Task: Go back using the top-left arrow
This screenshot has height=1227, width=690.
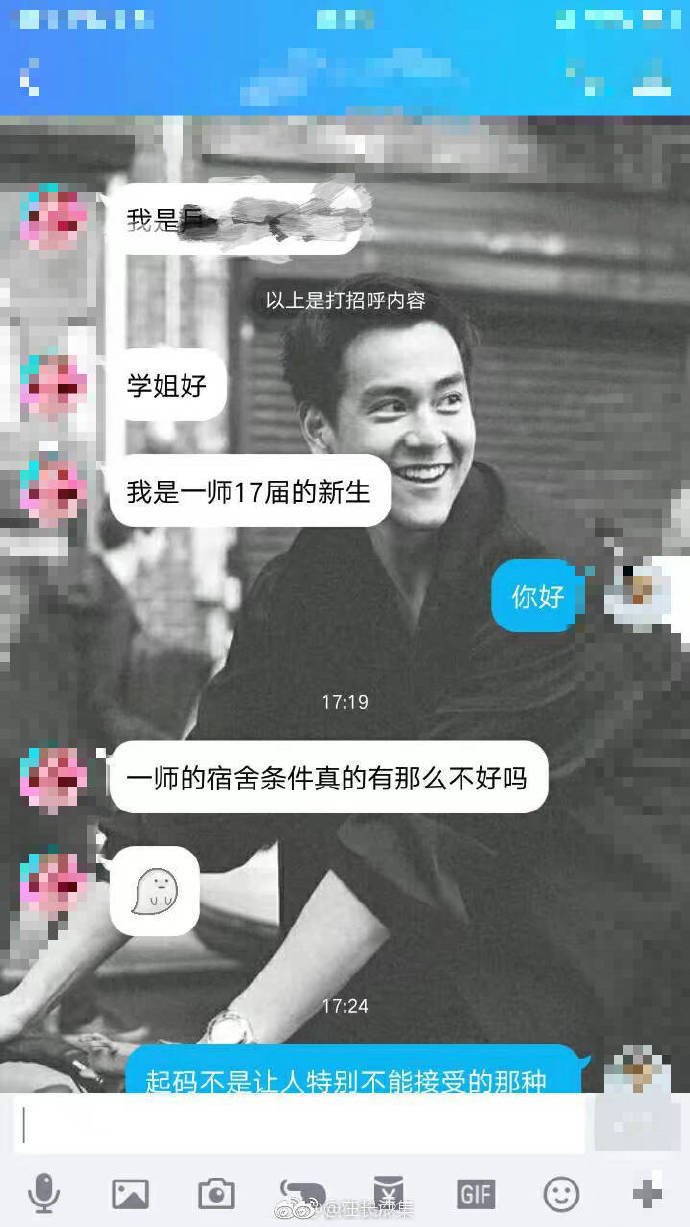Action: tap(30, 77)
